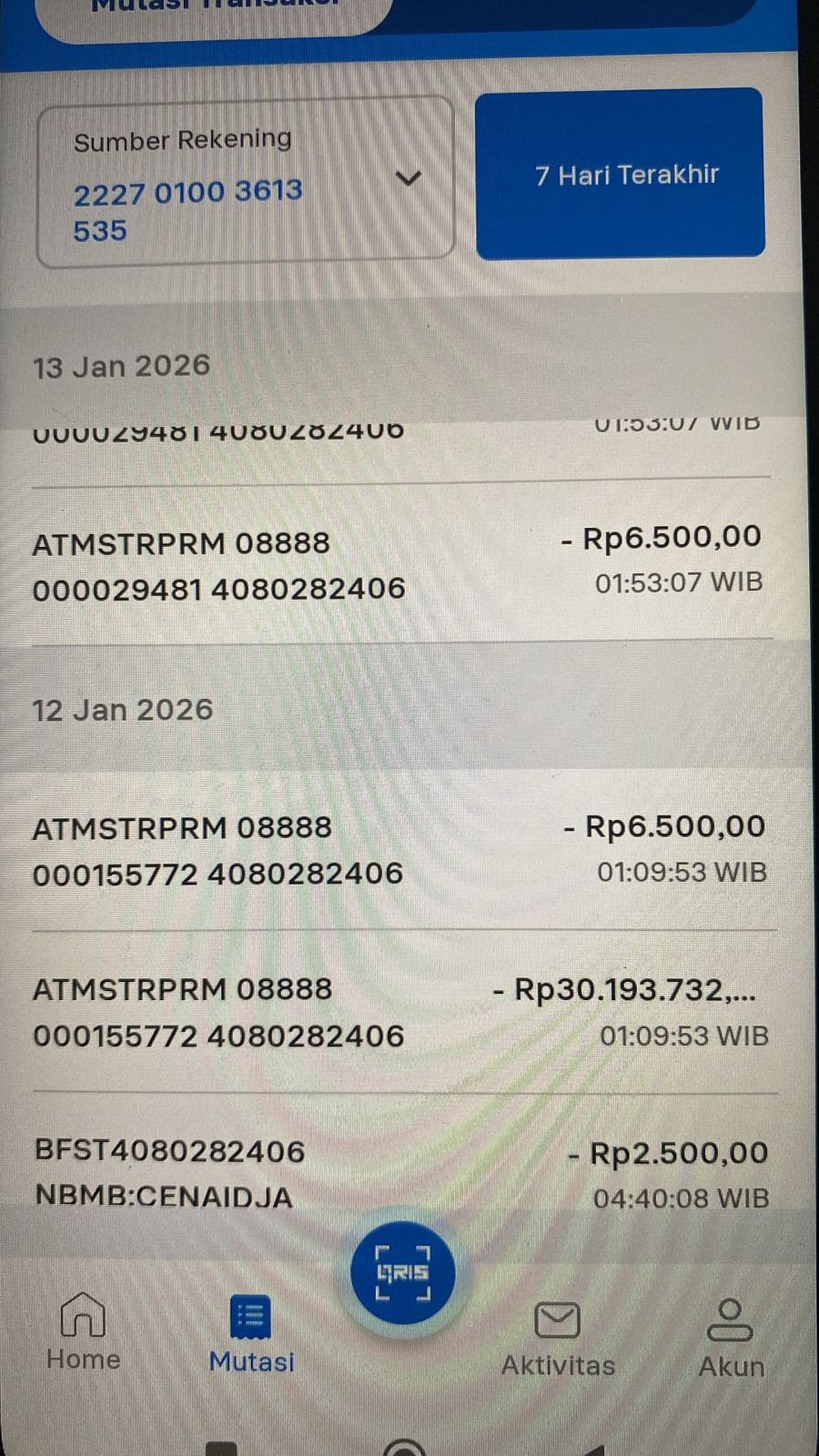Expand the Sumber Rekening account dropdown

click(x=408, y=179)
